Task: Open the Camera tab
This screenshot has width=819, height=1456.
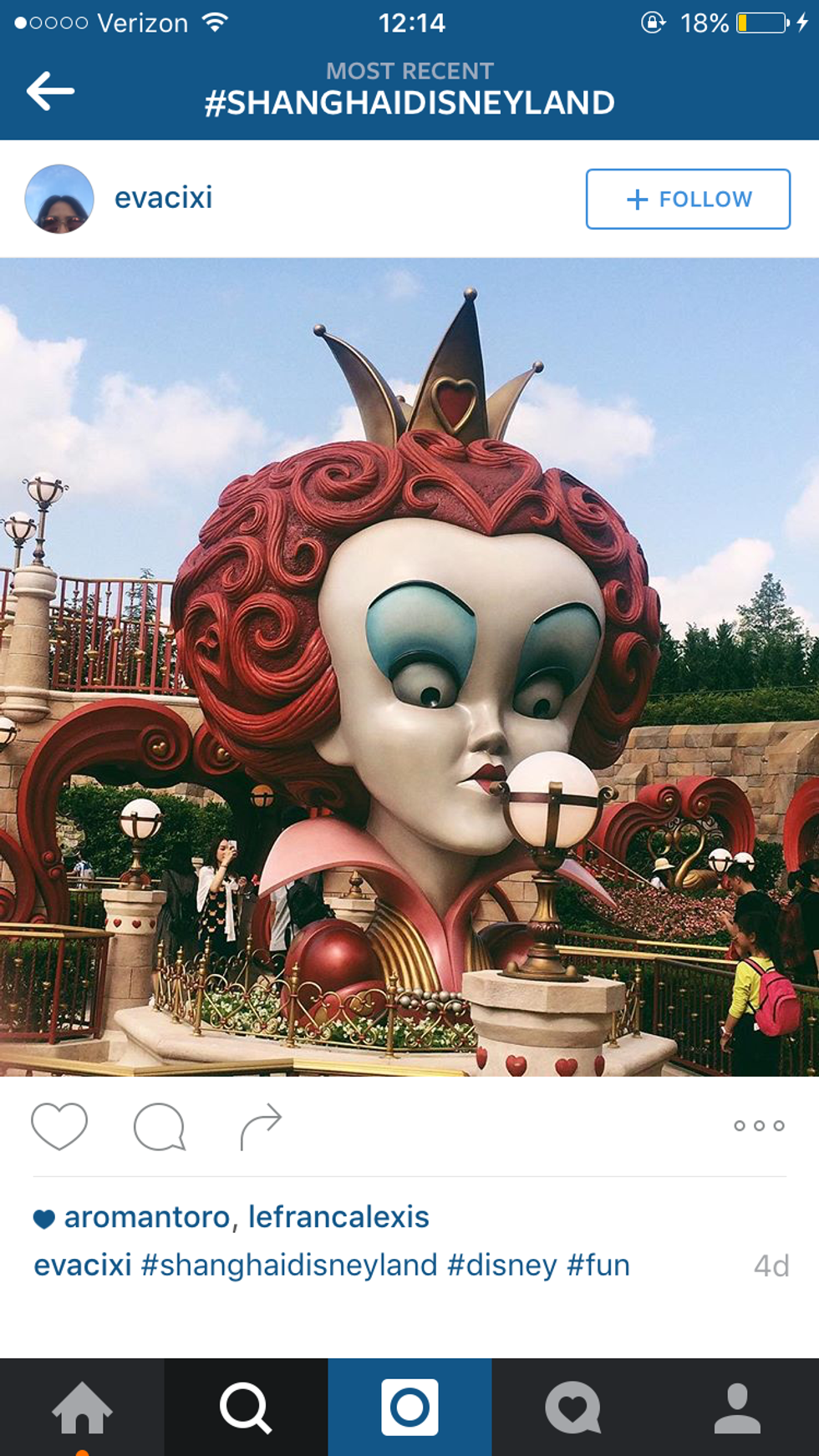Action: [x=409, y=1408]
